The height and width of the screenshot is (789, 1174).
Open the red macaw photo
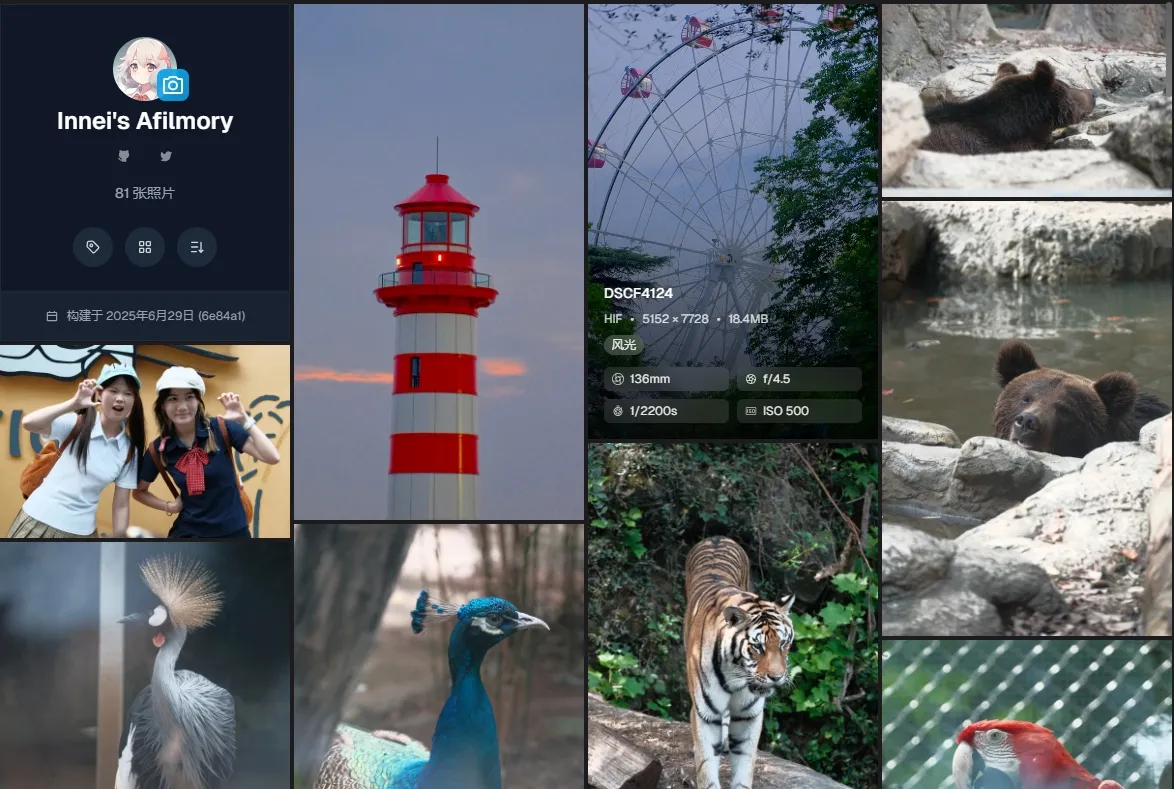pyautogui.click(x=1026, y=715)
